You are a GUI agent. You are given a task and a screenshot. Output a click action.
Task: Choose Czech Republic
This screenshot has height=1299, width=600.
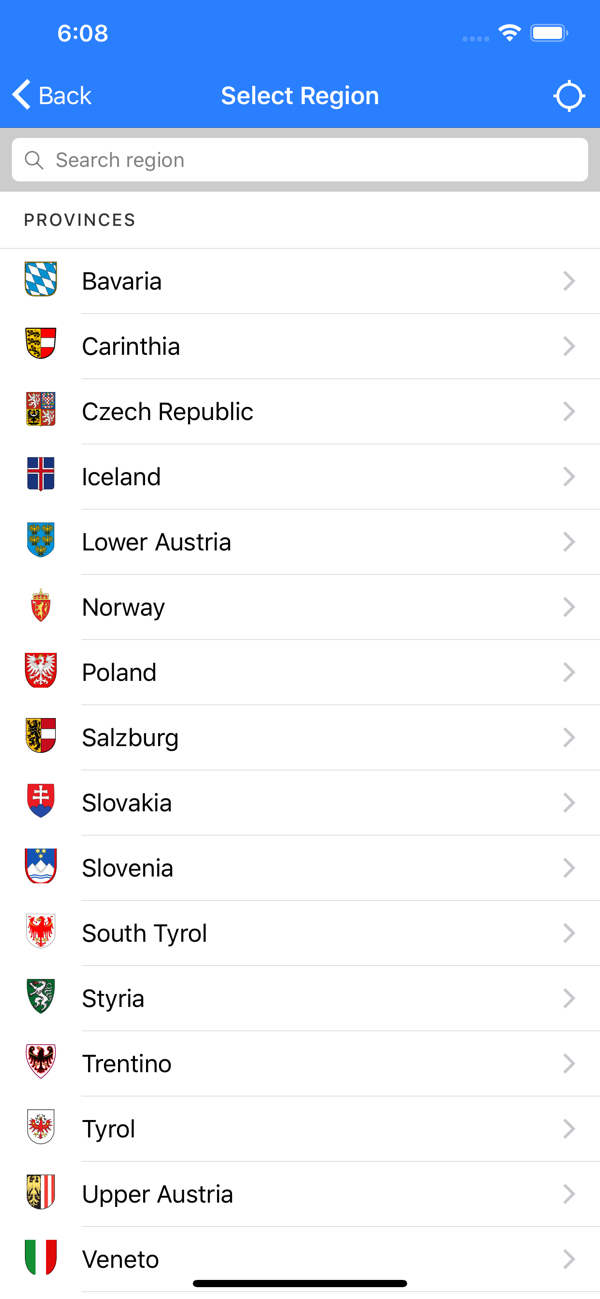click(300, 411)
